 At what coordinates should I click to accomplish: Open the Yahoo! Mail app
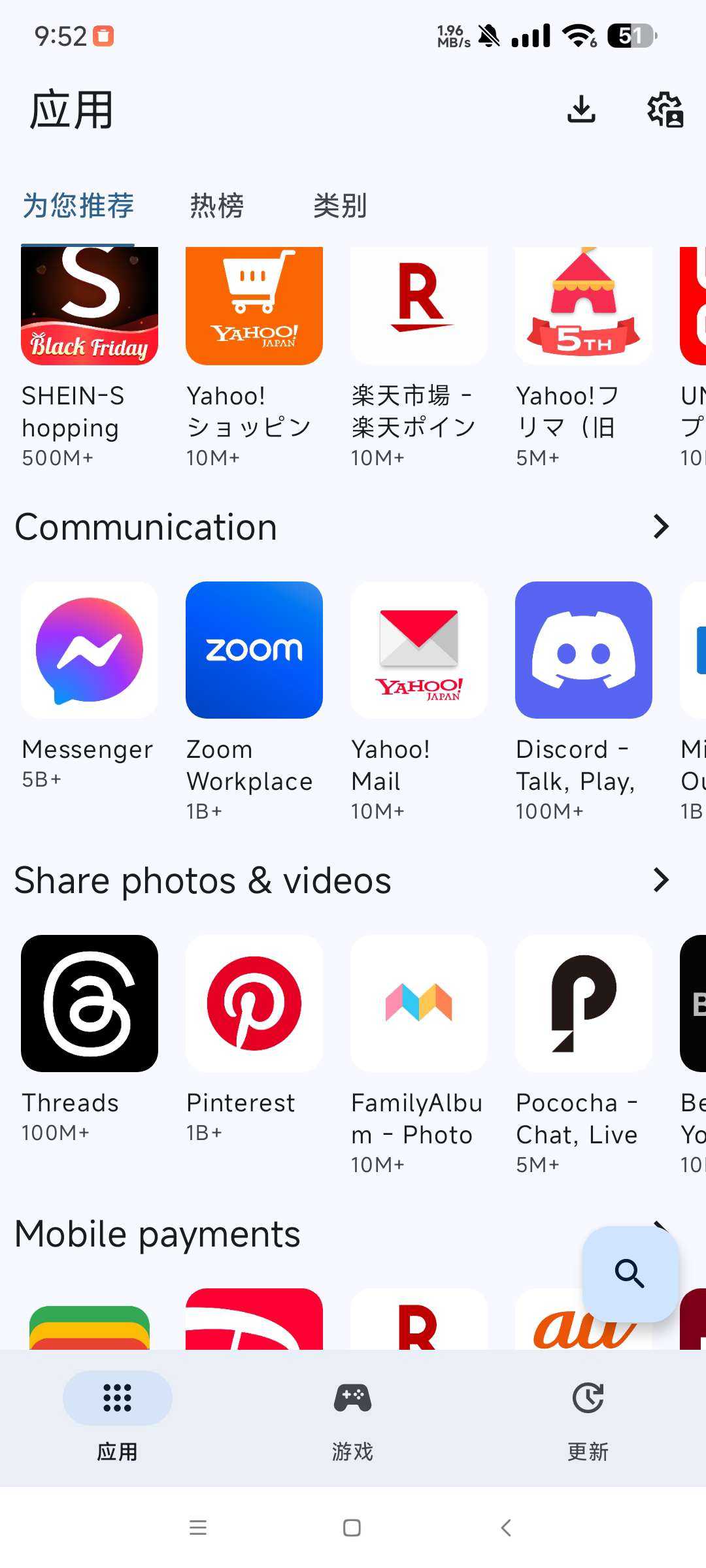pyautogui.click(x=419, y=650)
